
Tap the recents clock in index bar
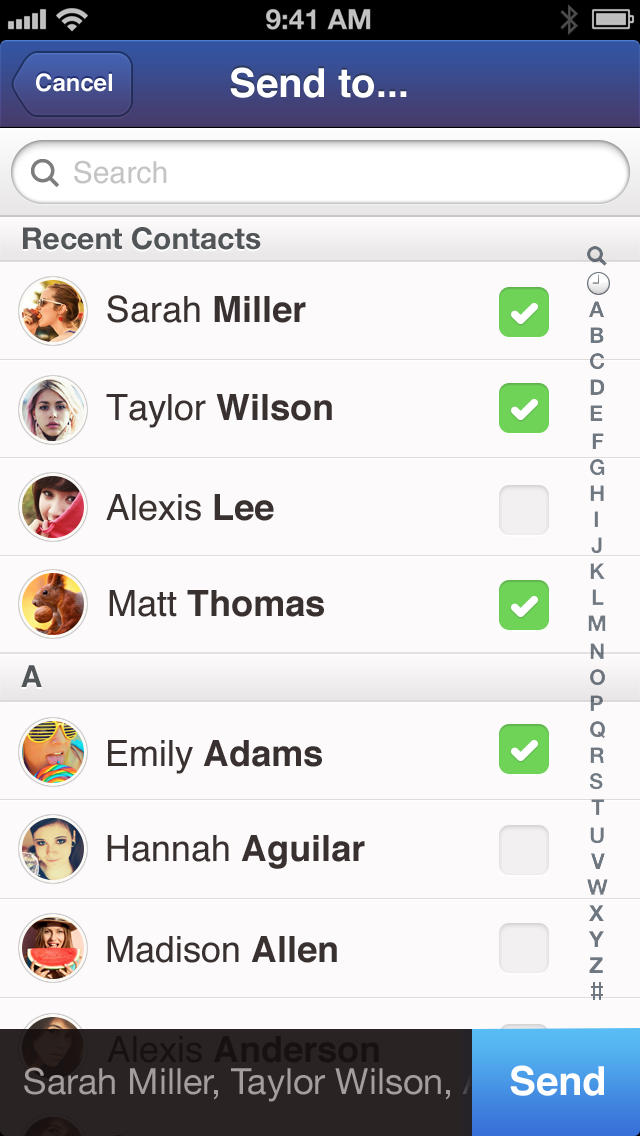point(598,283)
